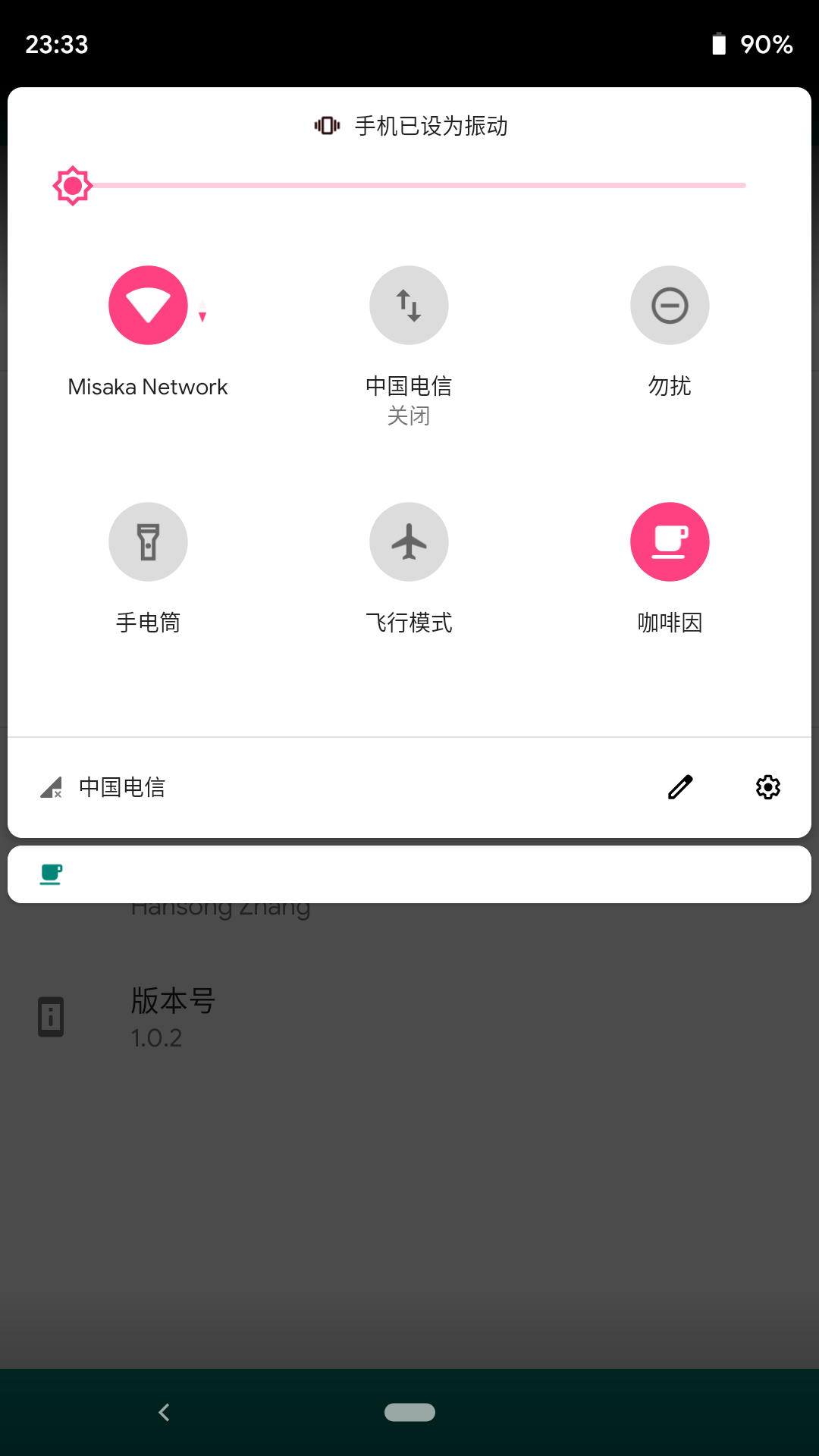Turn on the 手电筒 flashlight
This screenshot has width=819, height=1456.
(148, 542)
